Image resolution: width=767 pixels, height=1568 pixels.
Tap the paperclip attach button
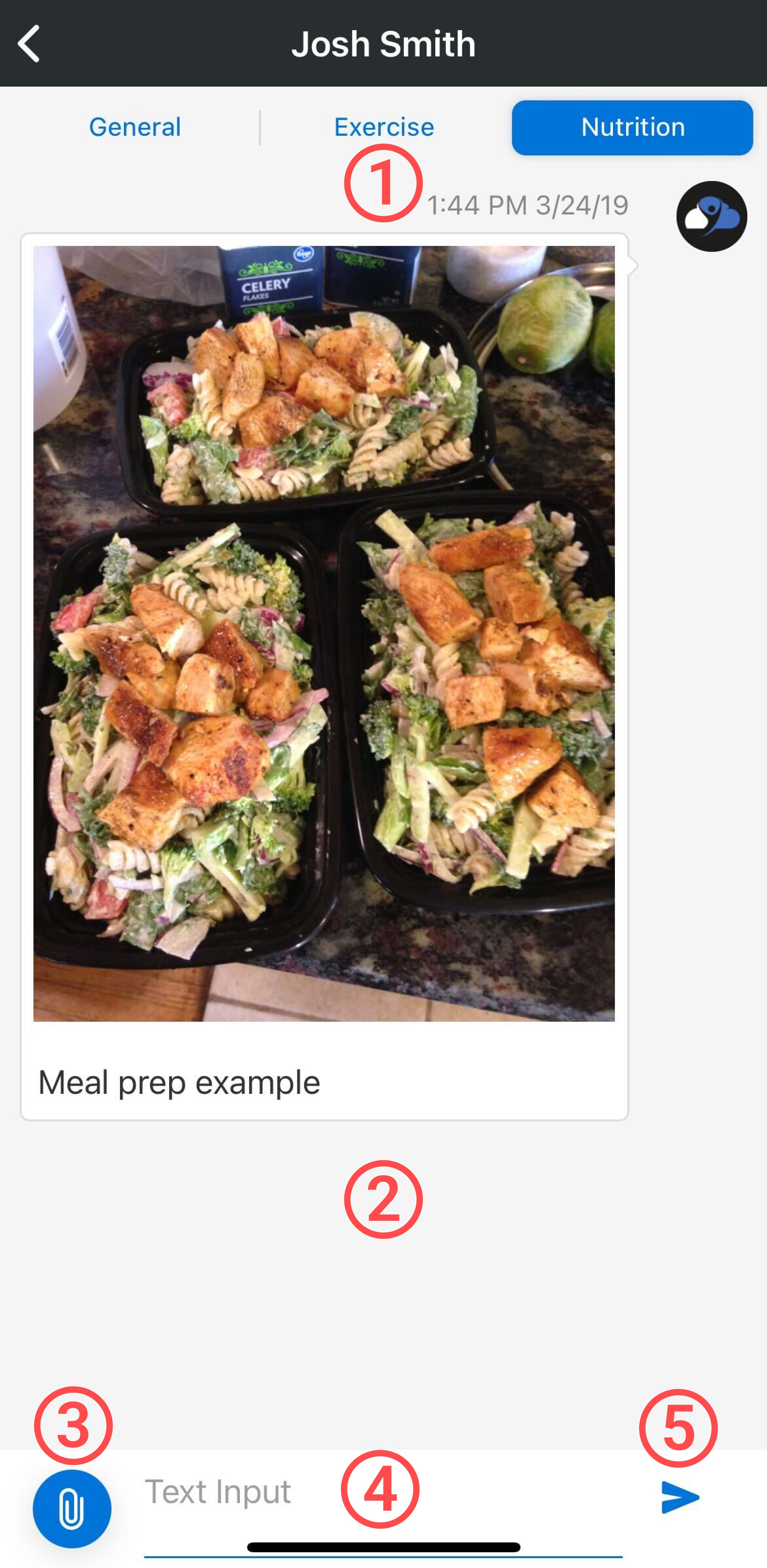tap(72, 1508)
